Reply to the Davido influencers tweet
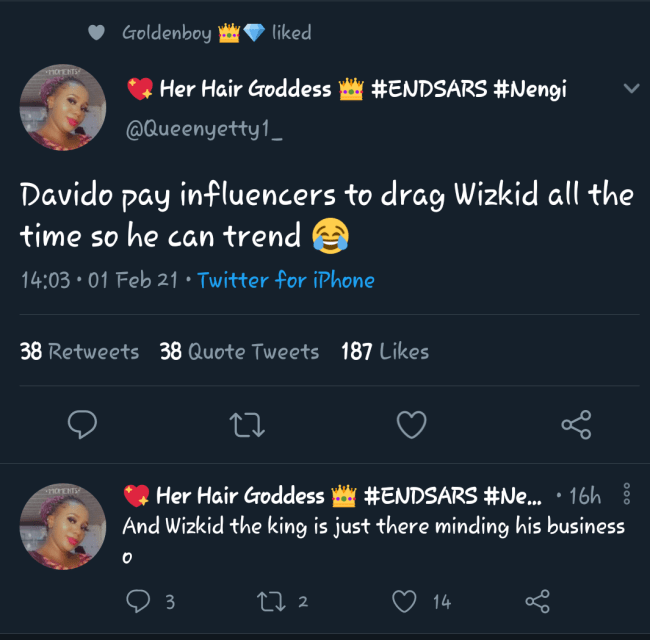The height and width of the screenshot is (640, 650). click(81, 425)
